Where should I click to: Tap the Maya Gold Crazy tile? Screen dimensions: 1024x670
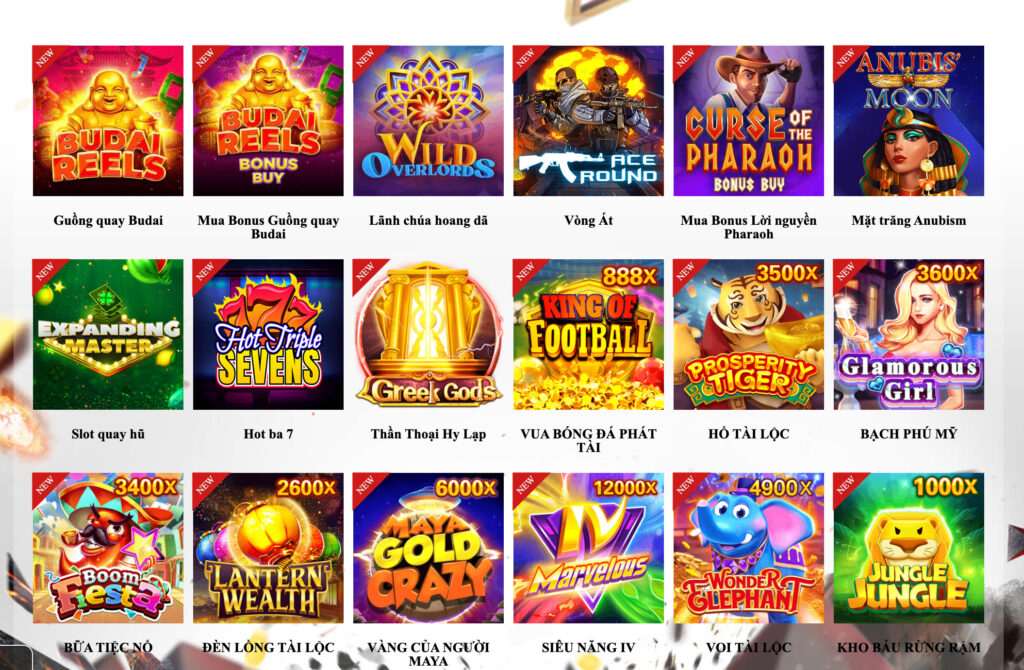click(428, 548)
